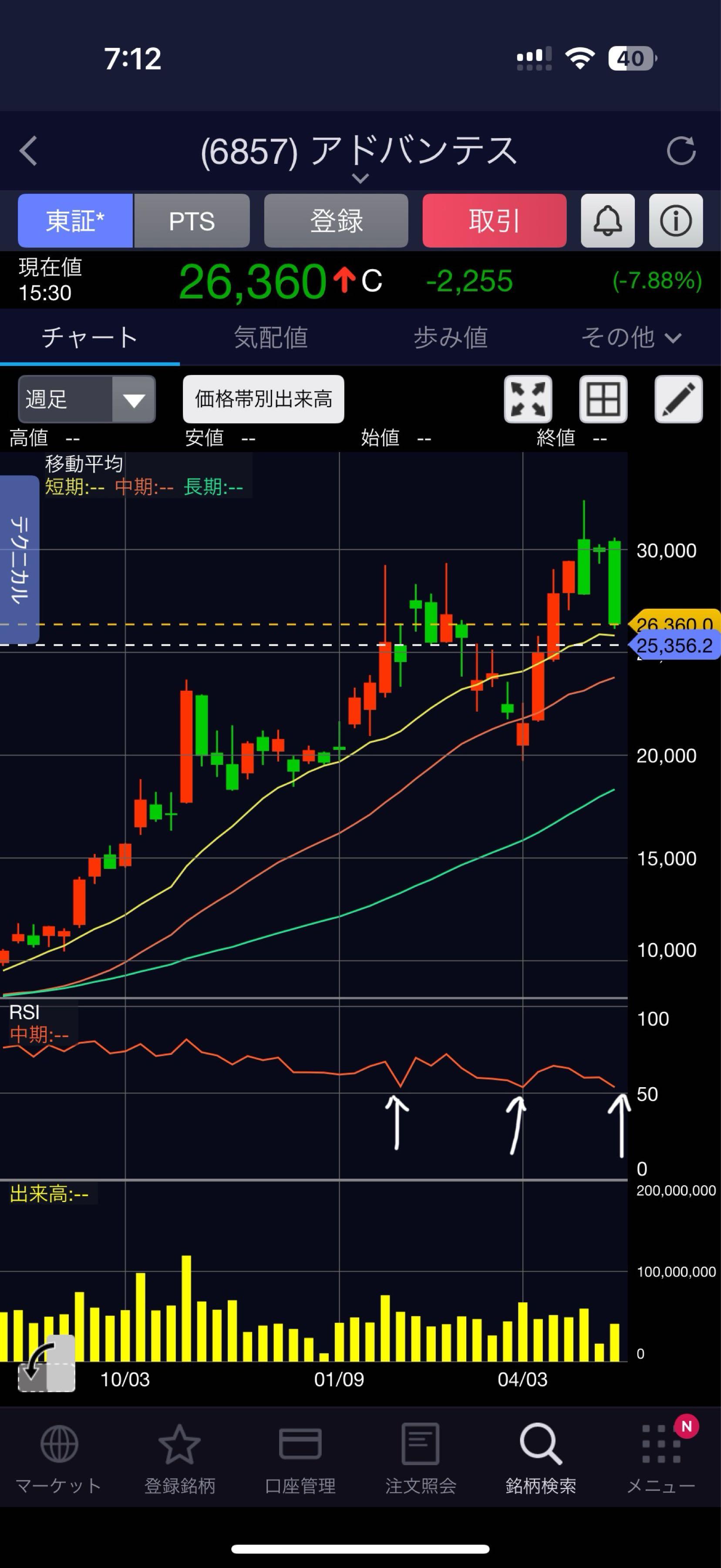Tap the 登録 button

pos(336,220)
